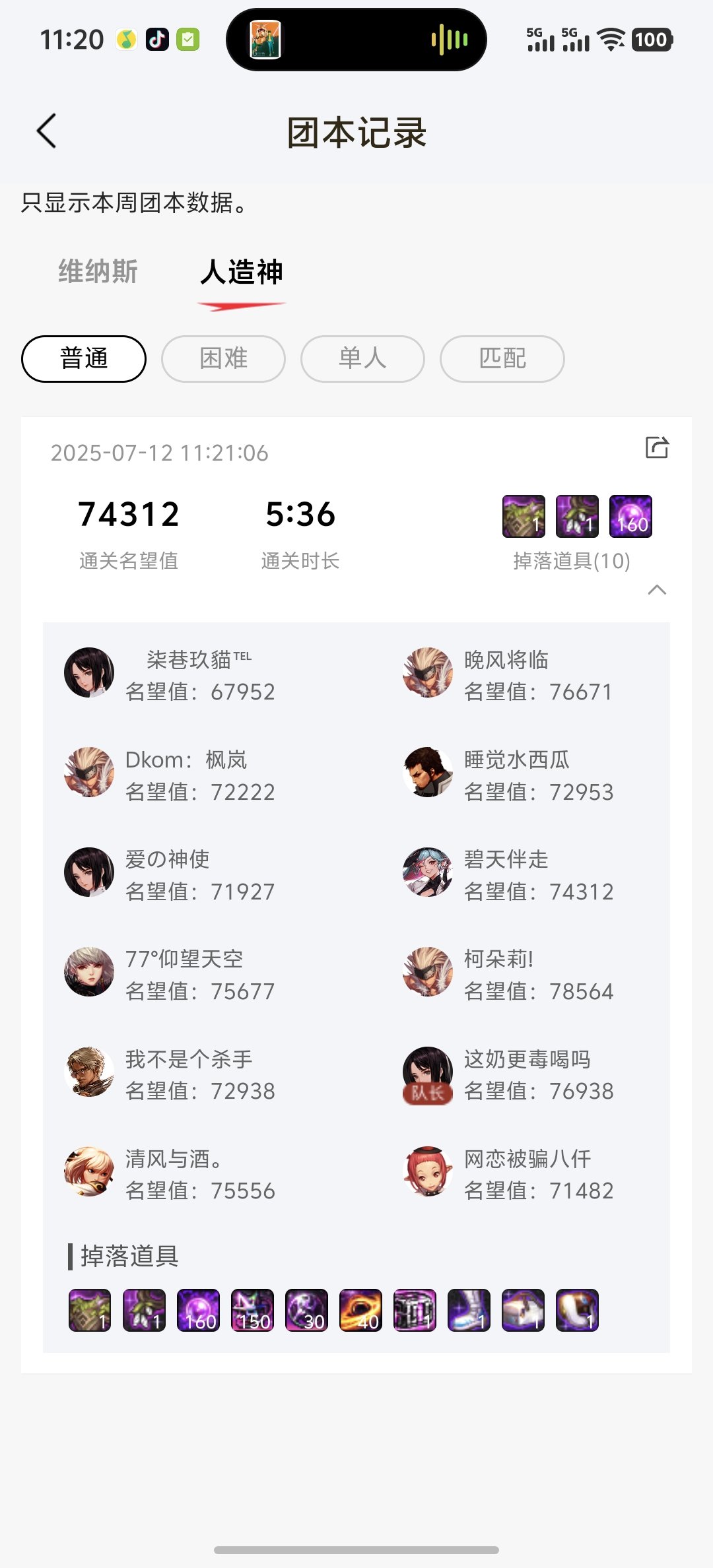Viewport: 713px width, 1568px height.
Task: Tap the dropped item showing 40
Action: 360,1311
